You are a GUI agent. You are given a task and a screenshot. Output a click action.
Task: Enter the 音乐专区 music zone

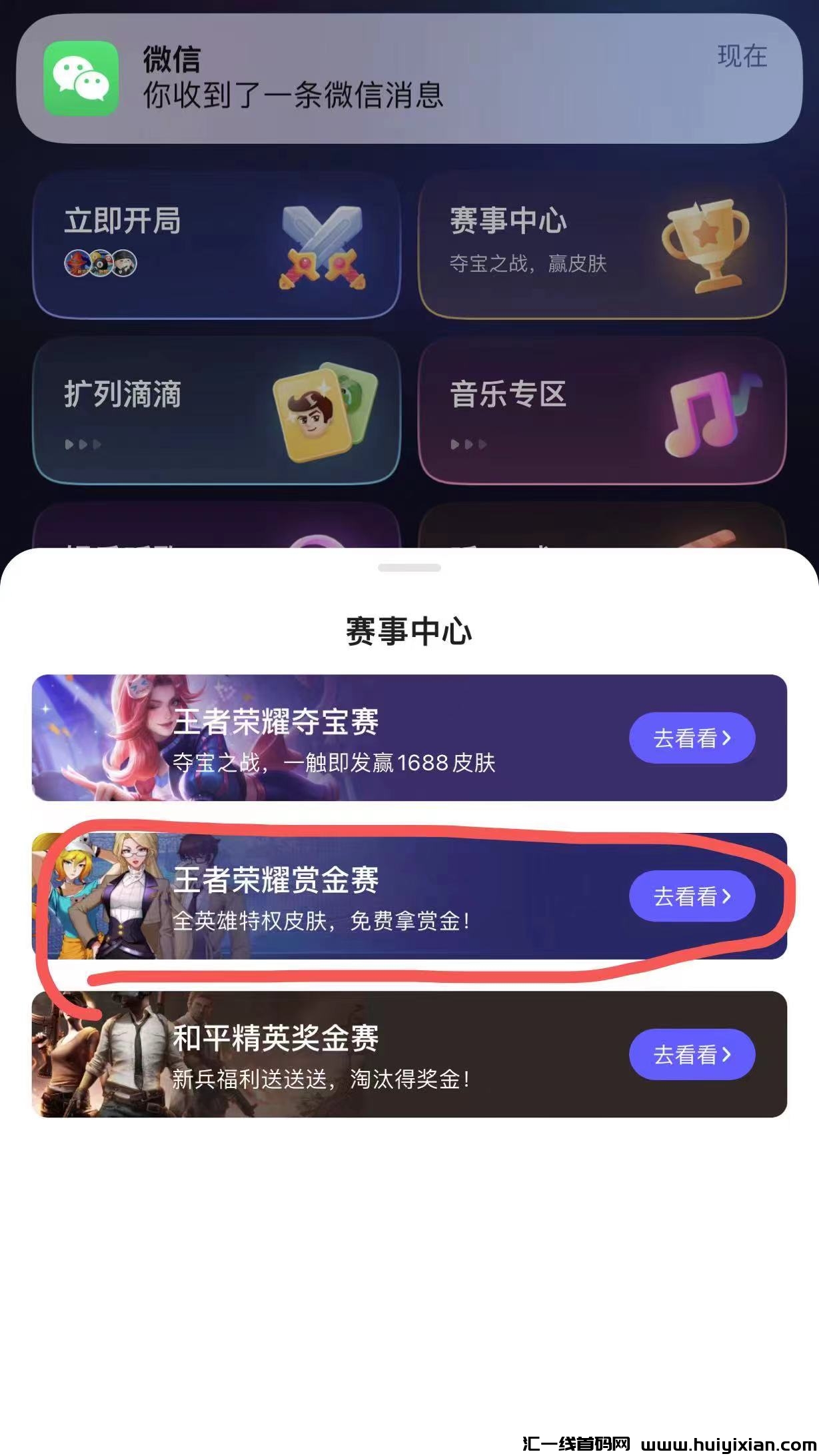pos(601,410)
